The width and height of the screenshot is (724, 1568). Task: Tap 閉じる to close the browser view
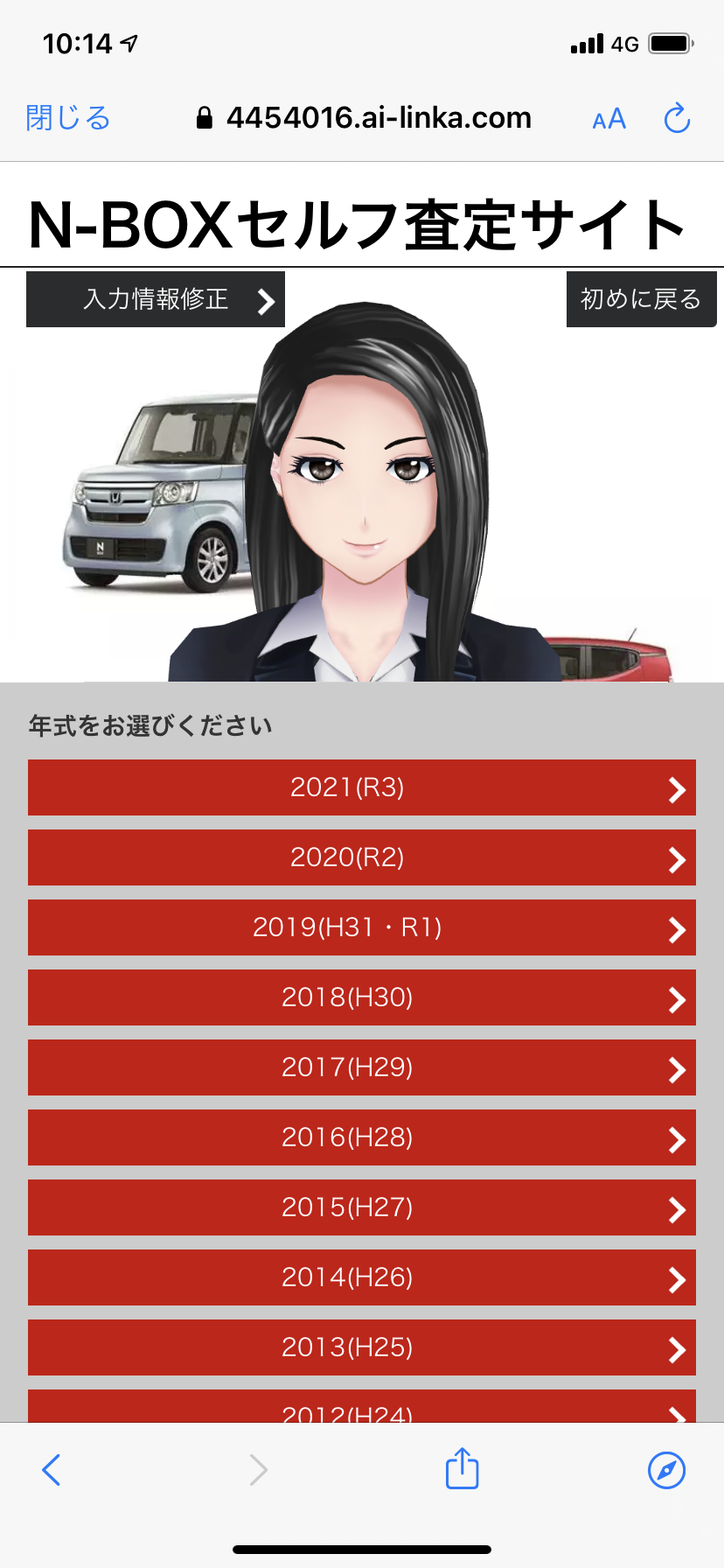[68, 118]
